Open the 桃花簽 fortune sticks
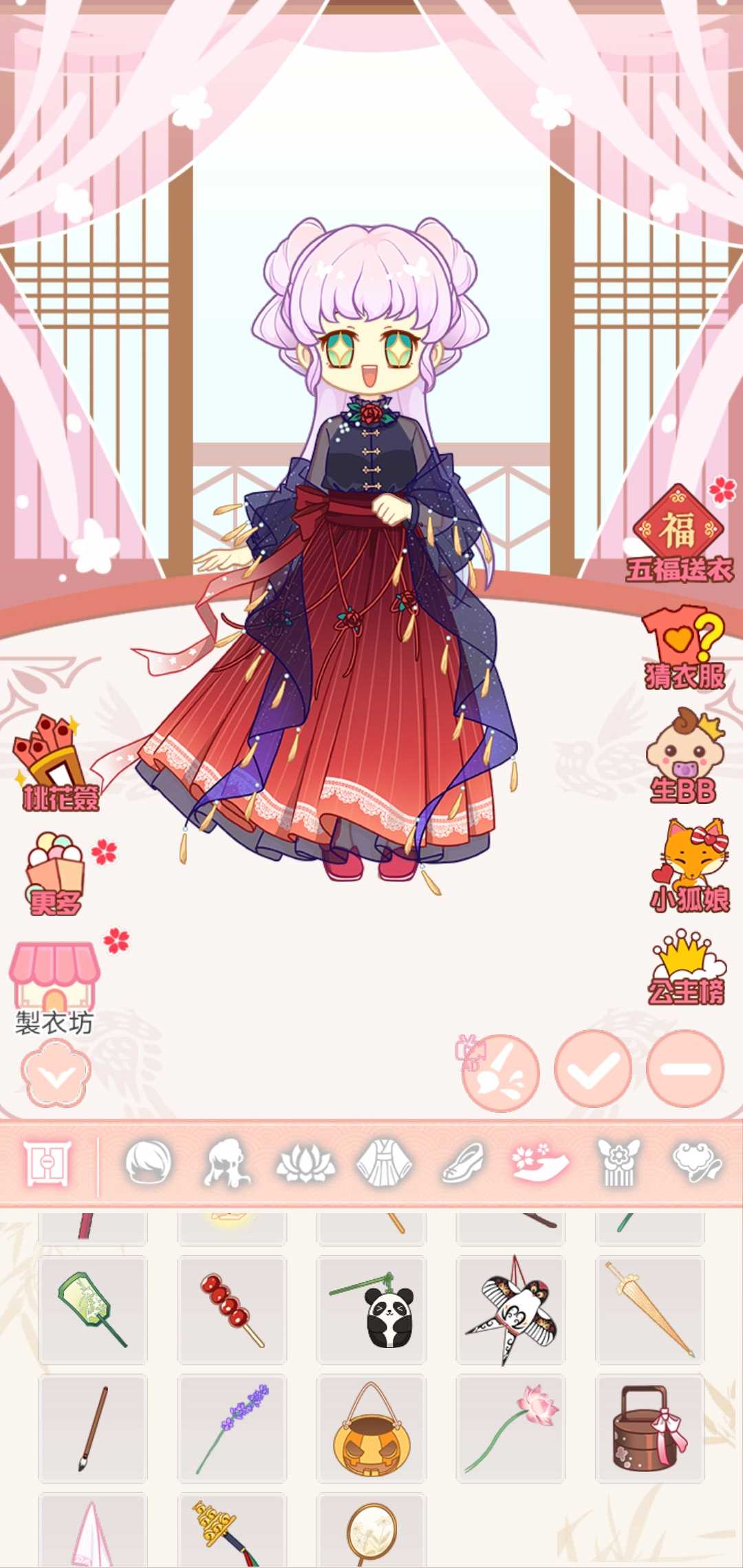This screenshot has height=1568, width=743. [56, 763]
